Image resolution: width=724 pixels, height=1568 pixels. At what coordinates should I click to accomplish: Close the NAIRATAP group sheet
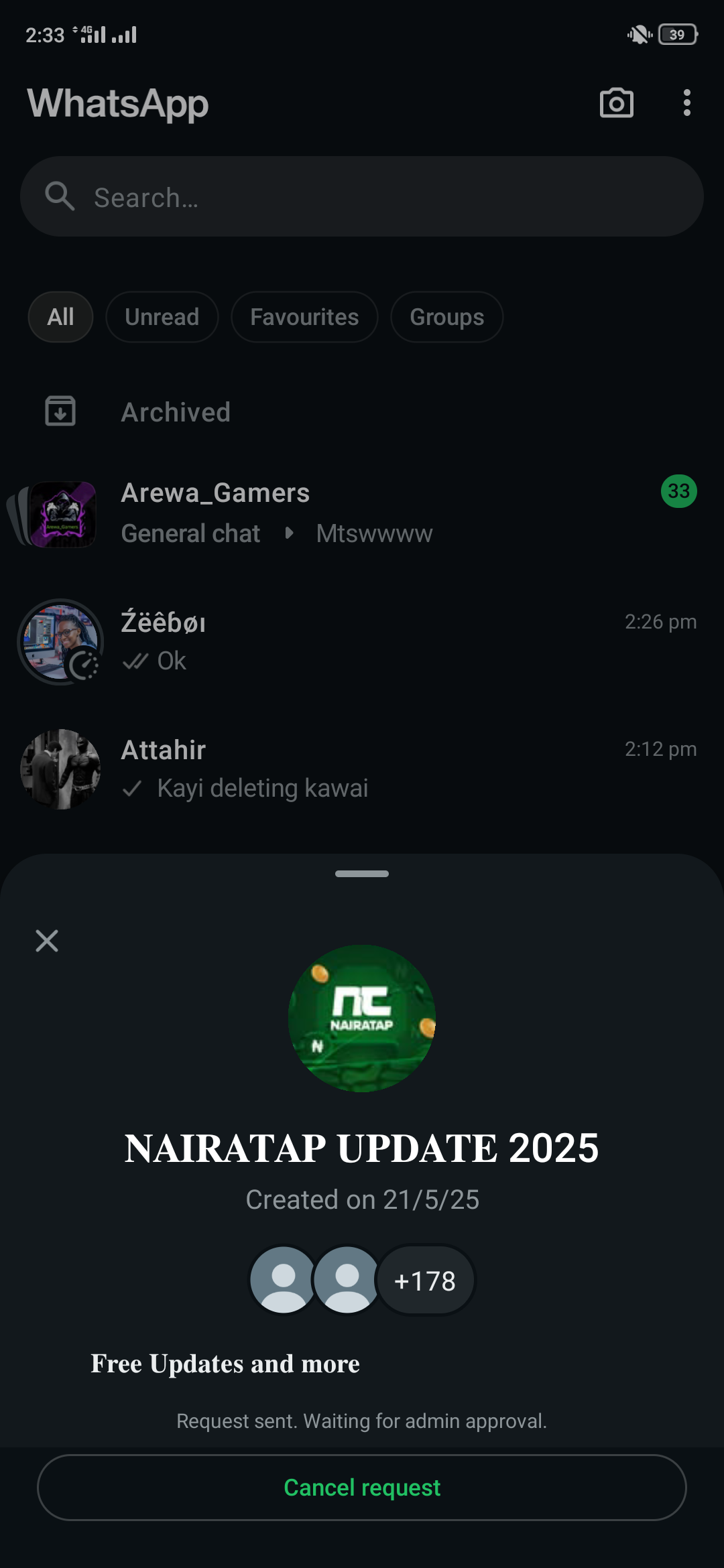(47, 941)
